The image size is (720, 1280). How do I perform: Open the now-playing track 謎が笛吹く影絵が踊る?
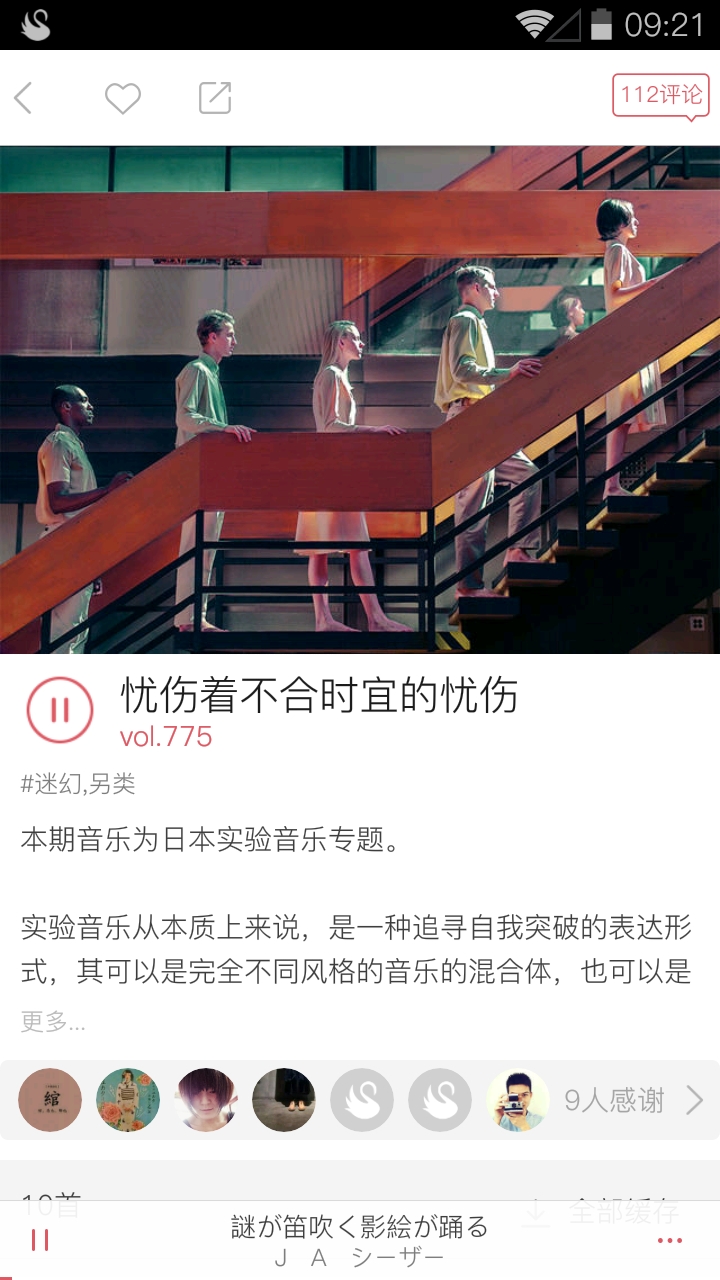click(x=360, y=1240)
